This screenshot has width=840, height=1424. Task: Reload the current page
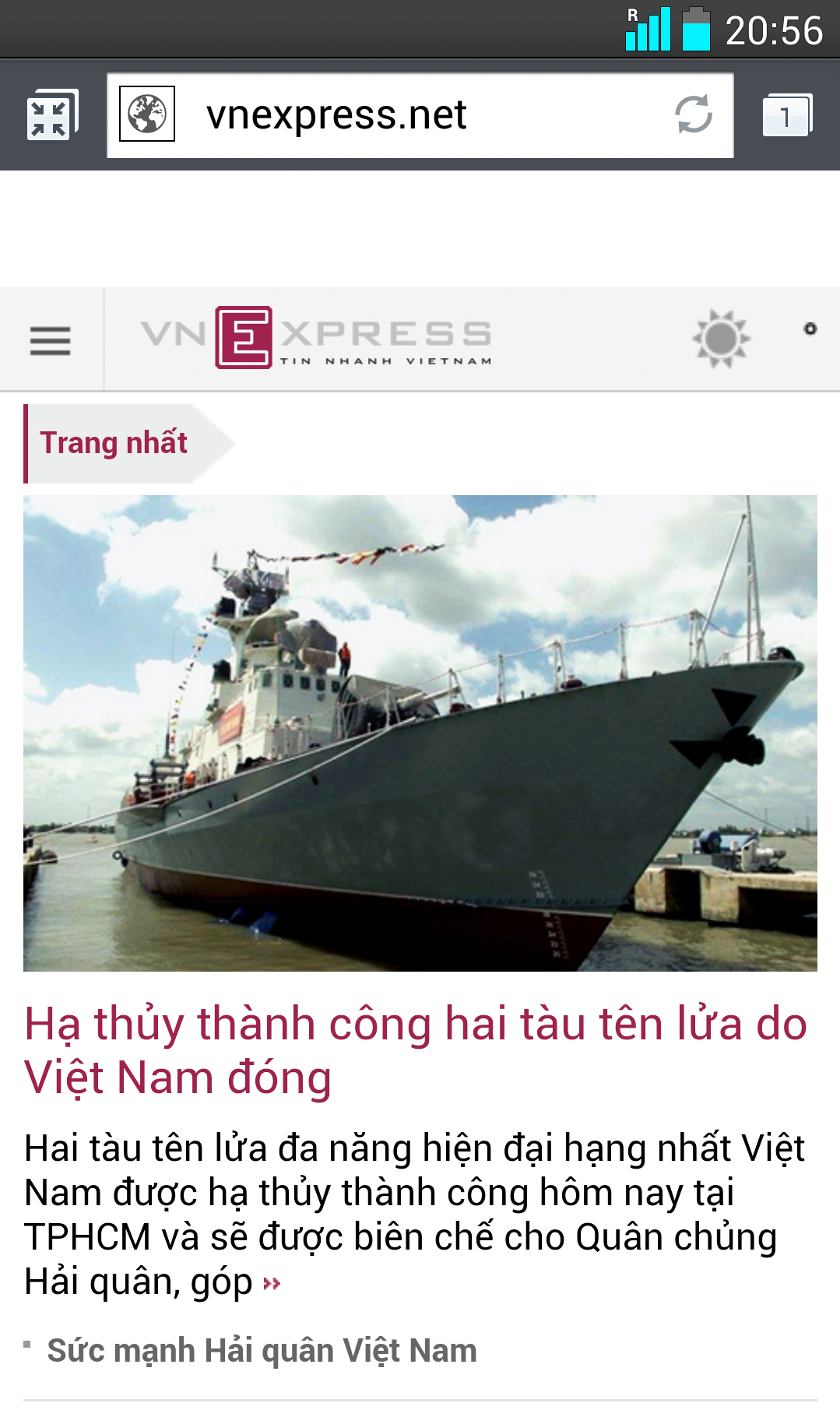693,114
